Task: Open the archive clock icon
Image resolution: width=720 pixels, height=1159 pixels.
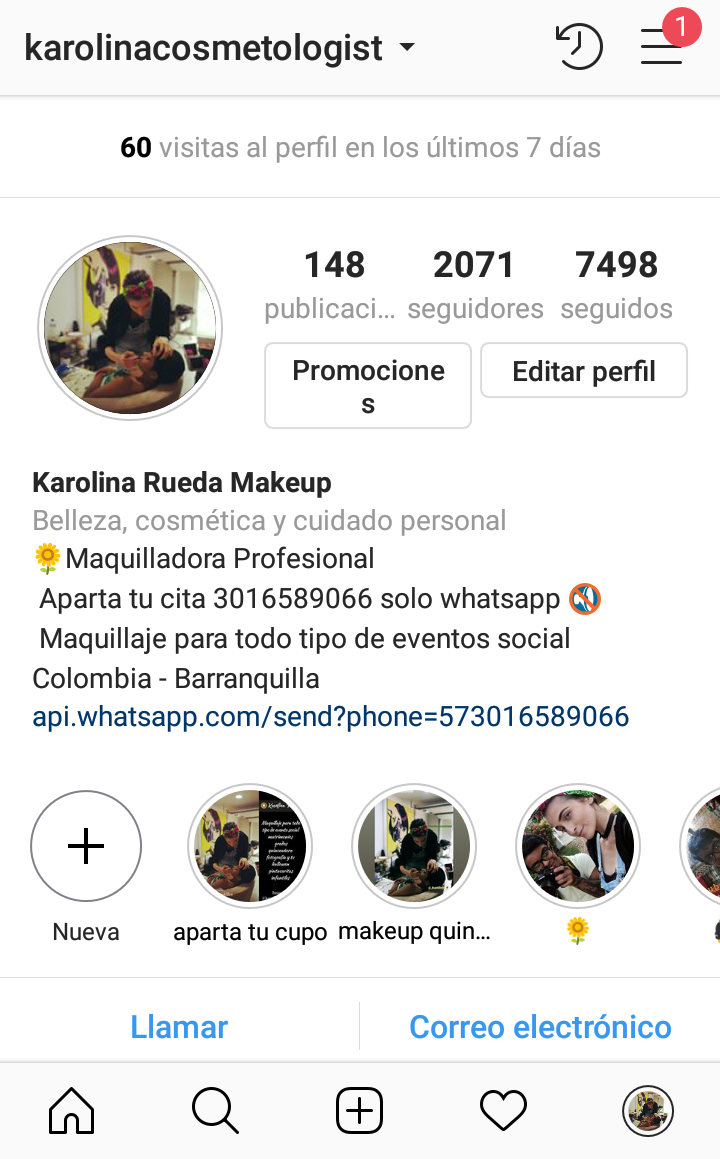Action: (x=579, y=47)
